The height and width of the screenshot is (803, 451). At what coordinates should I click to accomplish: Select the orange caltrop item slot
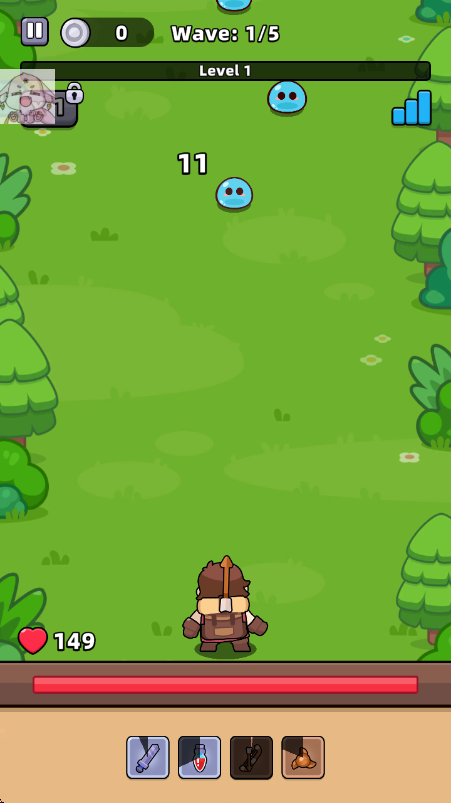point(303,757)
